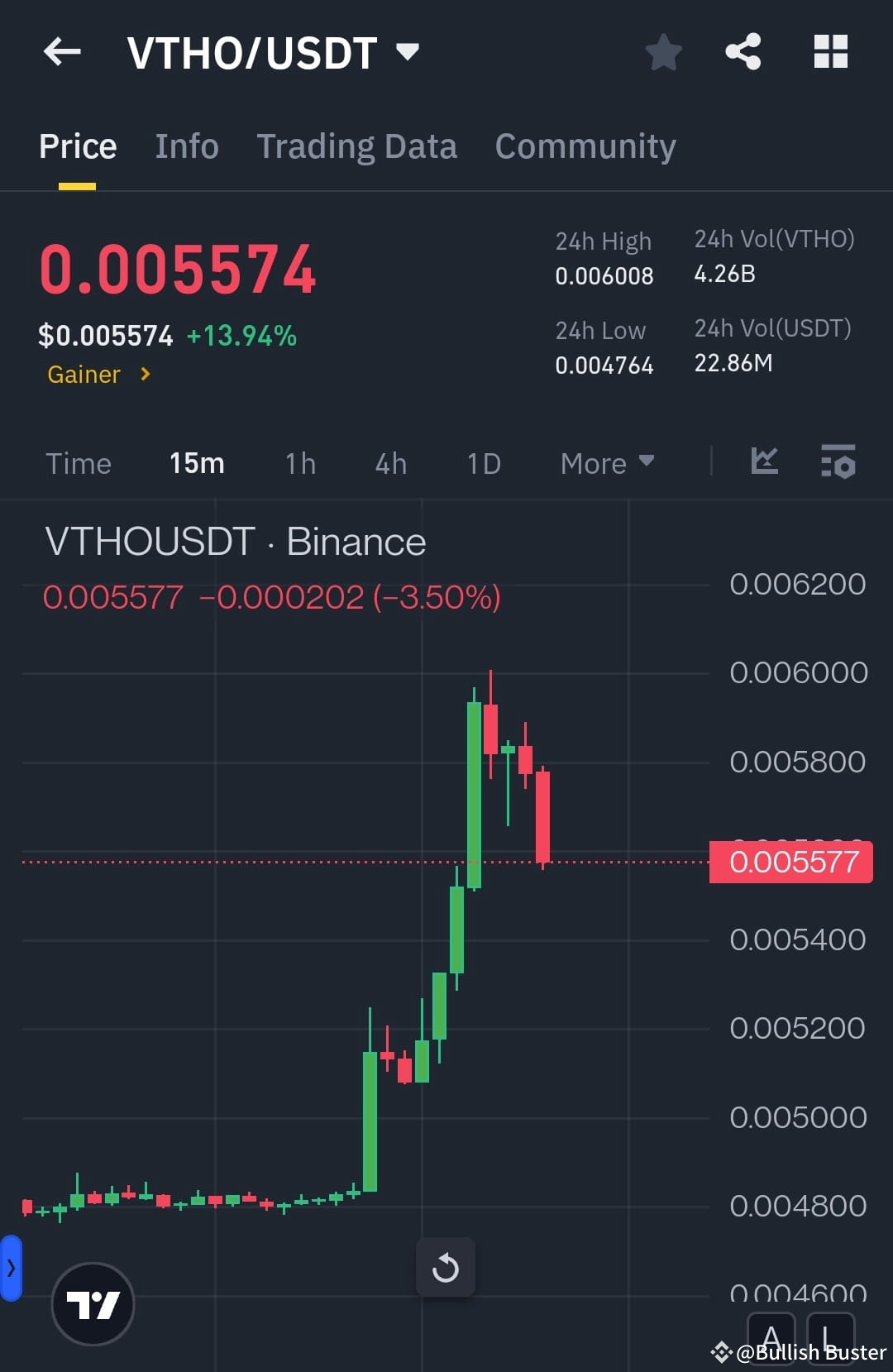Select the Info section
Viewport: 893px width, 1372px height.
186,146
